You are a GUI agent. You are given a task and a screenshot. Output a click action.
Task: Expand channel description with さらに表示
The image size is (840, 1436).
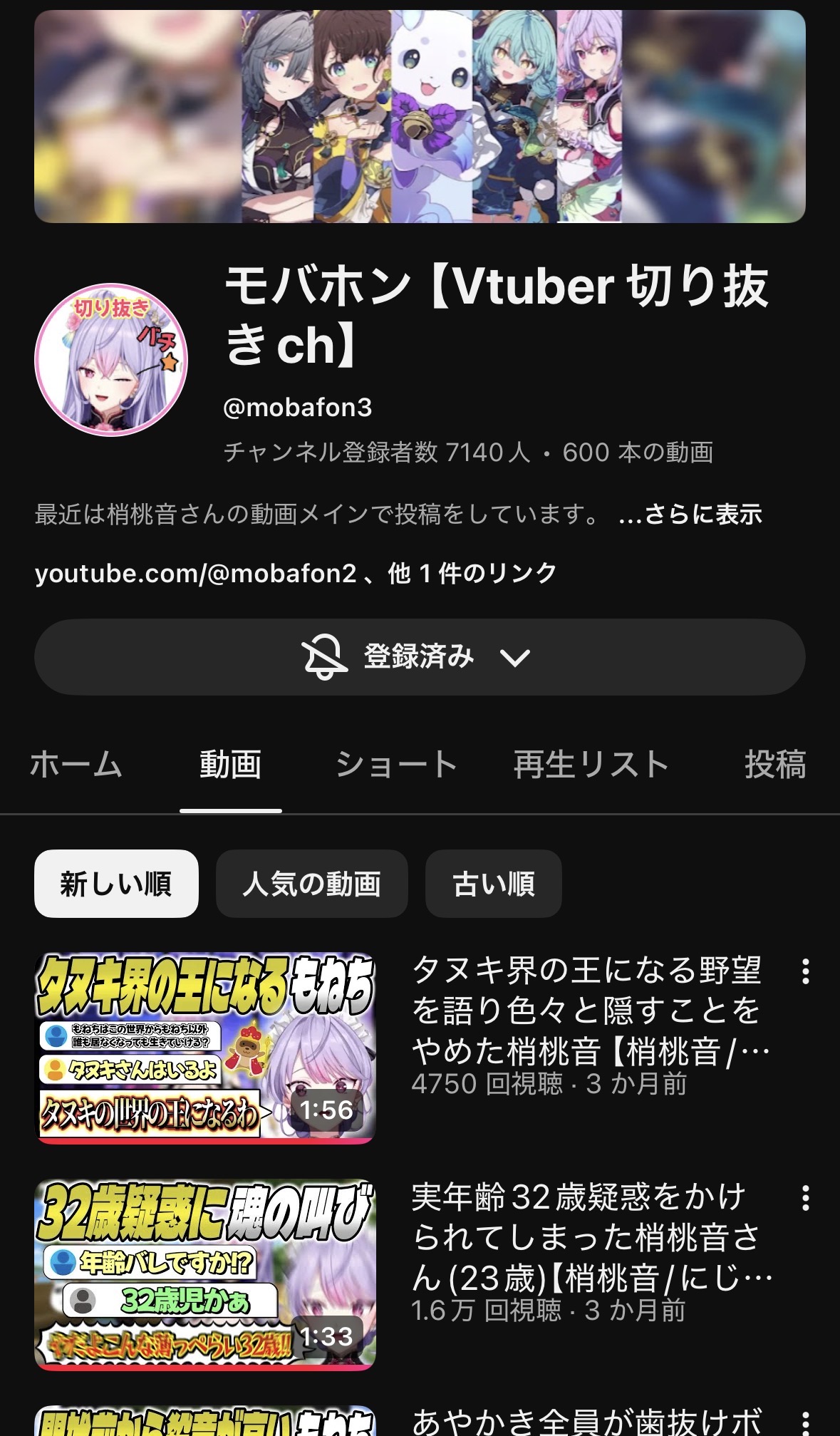(690, 514)
